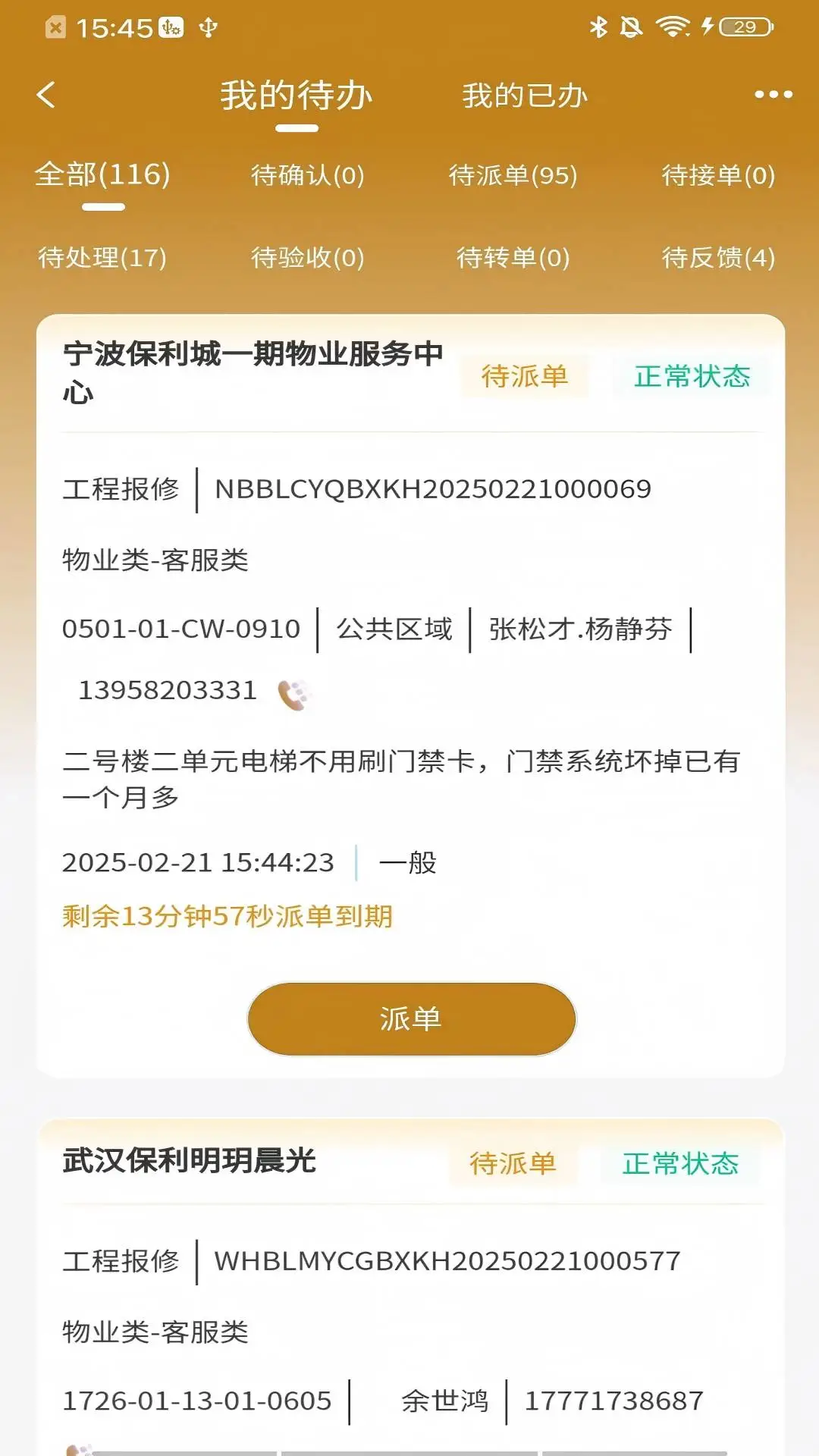Open the more options menu at top right
This screenshot has width=819, height=1456.
click(772, 94)
